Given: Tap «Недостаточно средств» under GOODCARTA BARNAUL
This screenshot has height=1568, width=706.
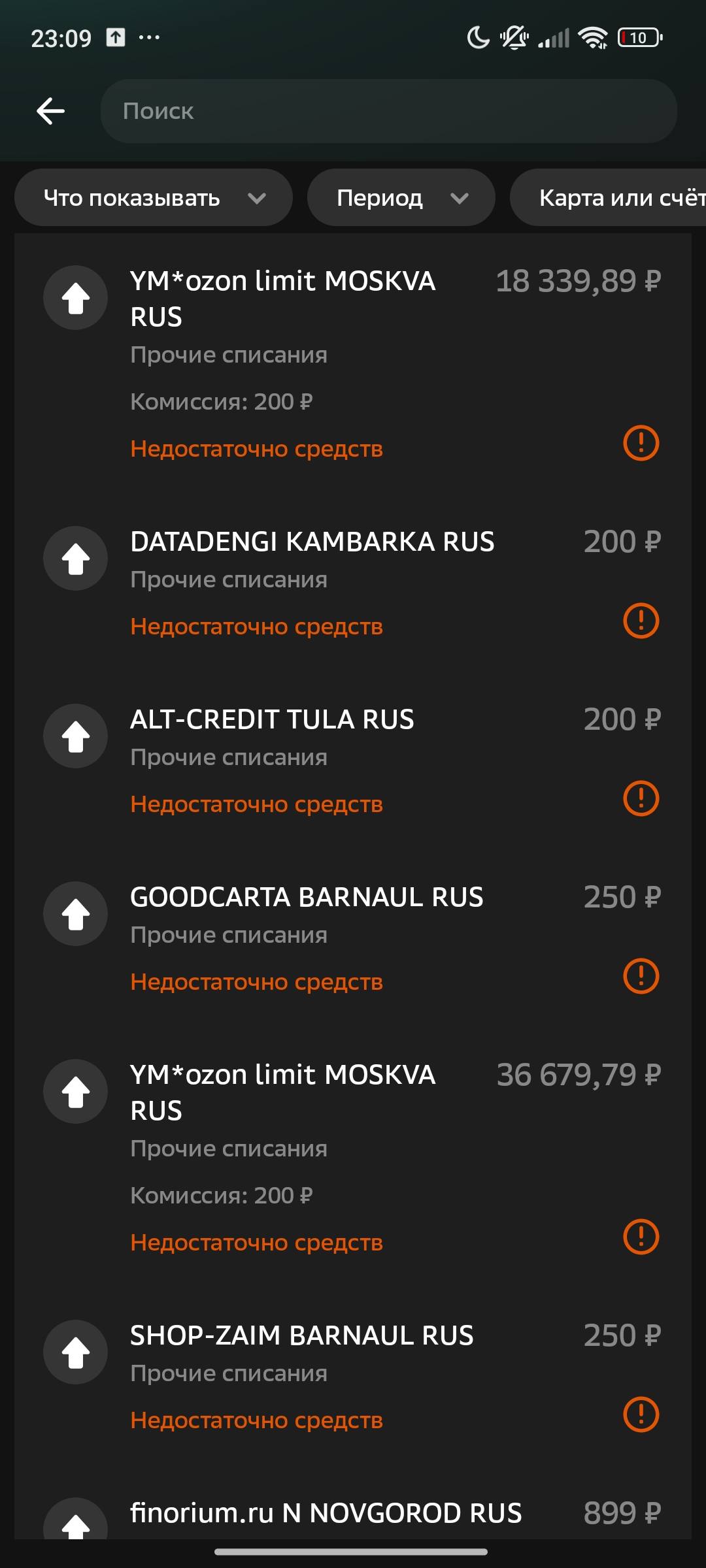Looking at the screenshot, I should 257,981.
